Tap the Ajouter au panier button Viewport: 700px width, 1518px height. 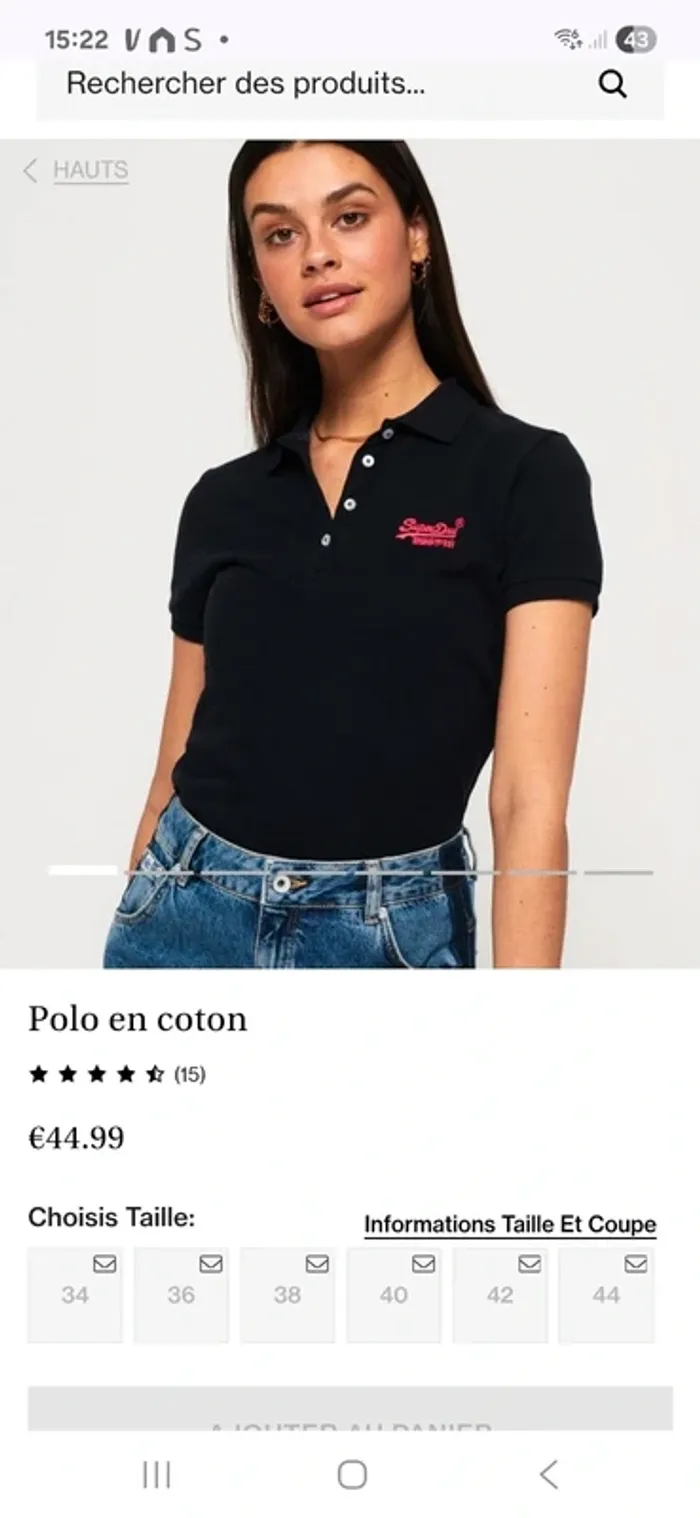pyautogui.click(x=350, y=1410)
